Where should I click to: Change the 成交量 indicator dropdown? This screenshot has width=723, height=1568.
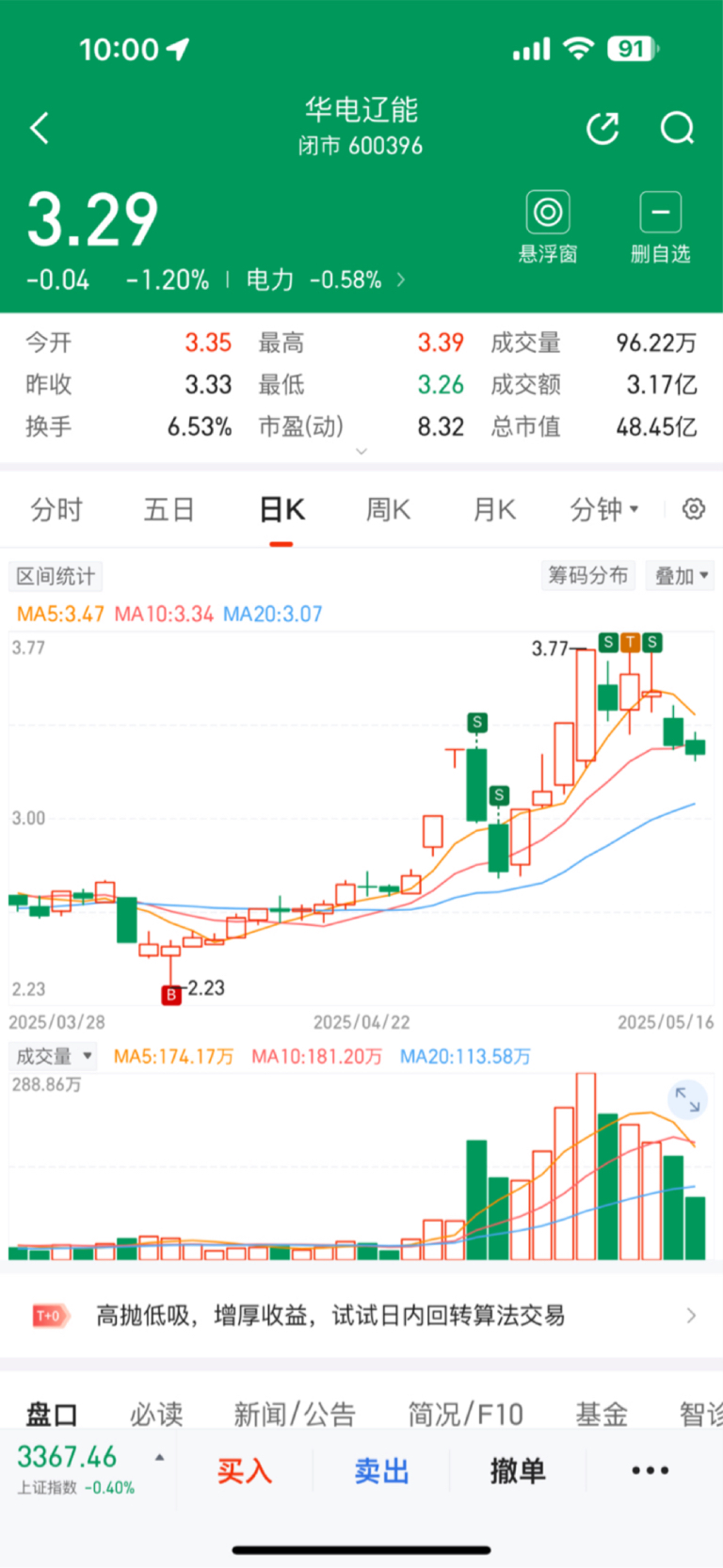click(x=54, y=1056)
